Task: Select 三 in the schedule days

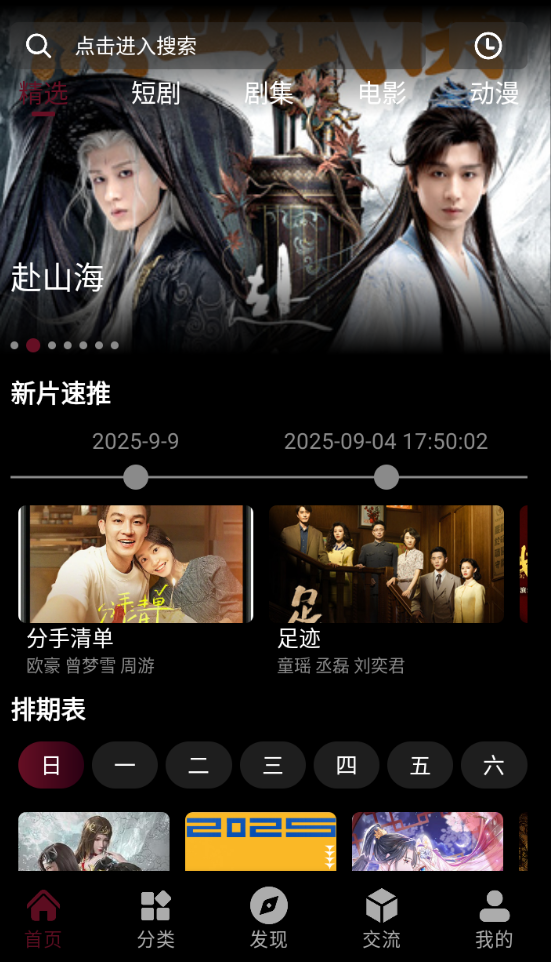Action: [272, 765]
